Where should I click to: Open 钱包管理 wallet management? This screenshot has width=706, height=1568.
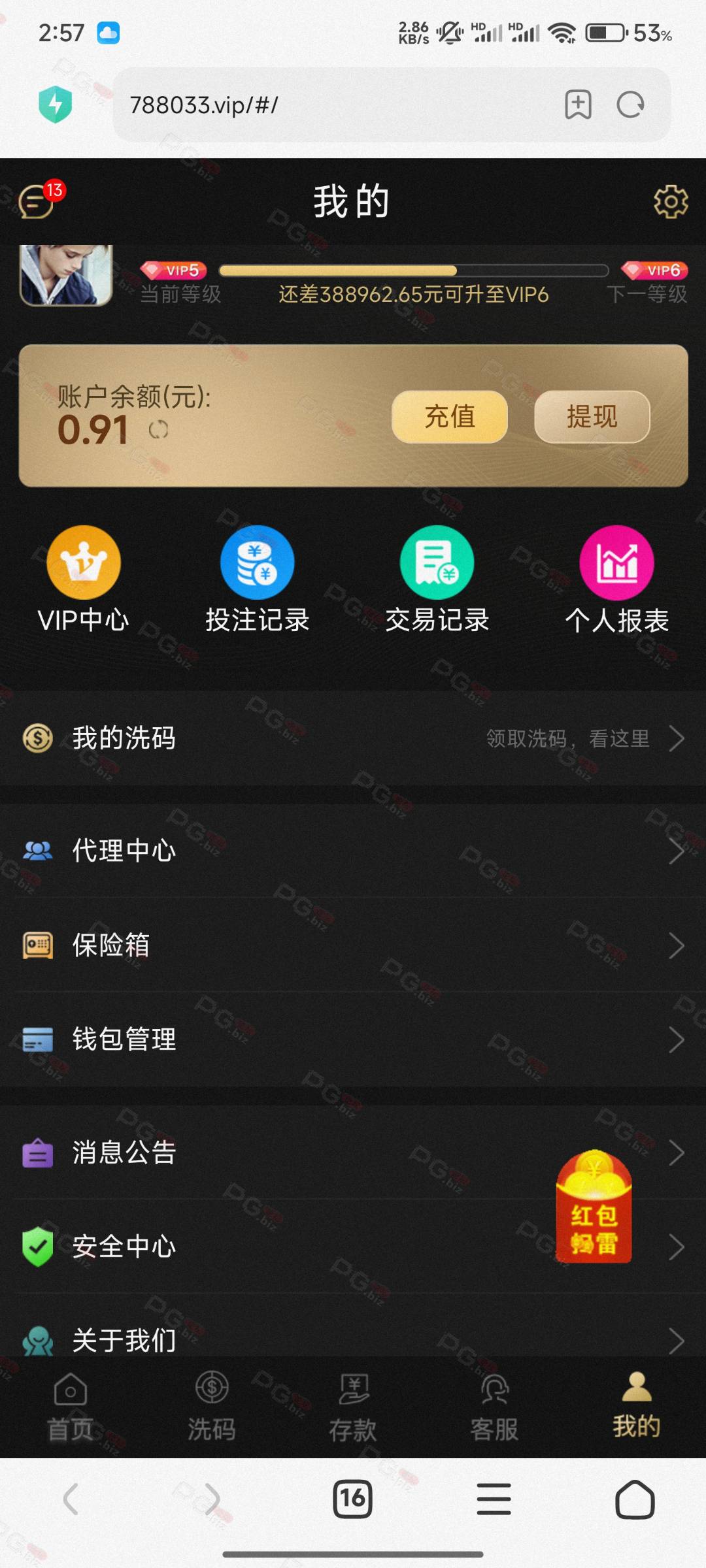[353, 1039]
